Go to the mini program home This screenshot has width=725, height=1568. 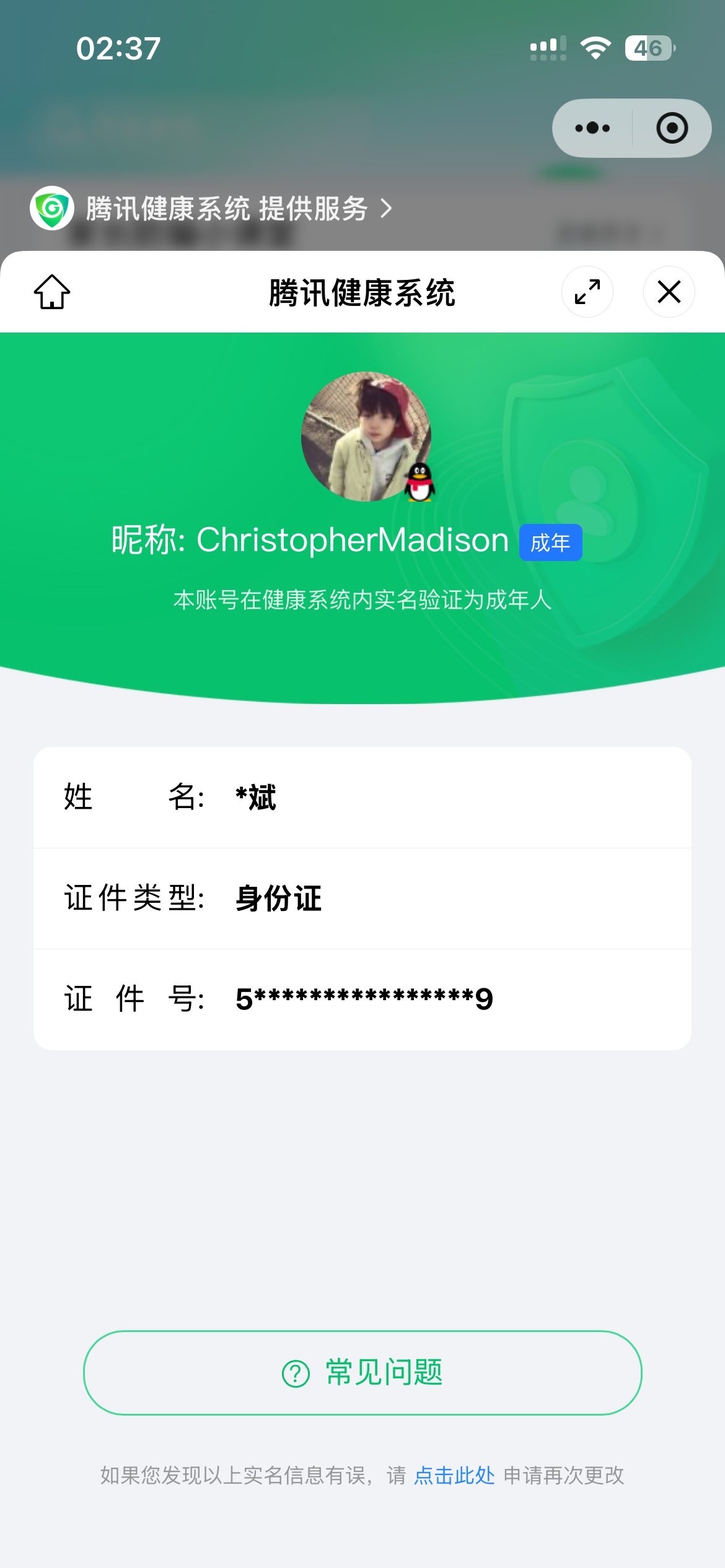coord(52,292)
